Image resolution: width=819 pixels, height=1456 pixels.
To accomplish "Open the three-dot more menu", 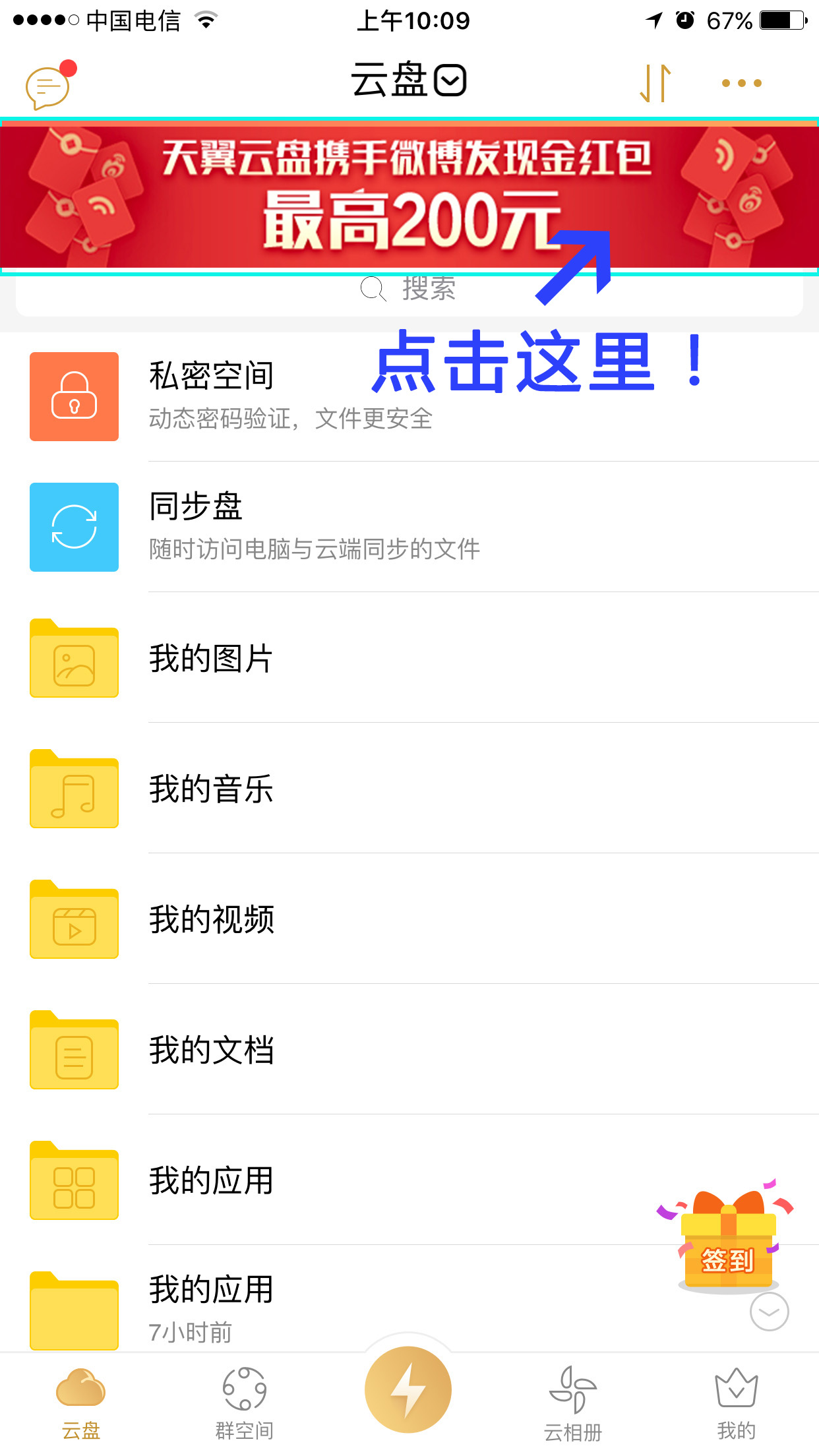I will coord(741,83).
